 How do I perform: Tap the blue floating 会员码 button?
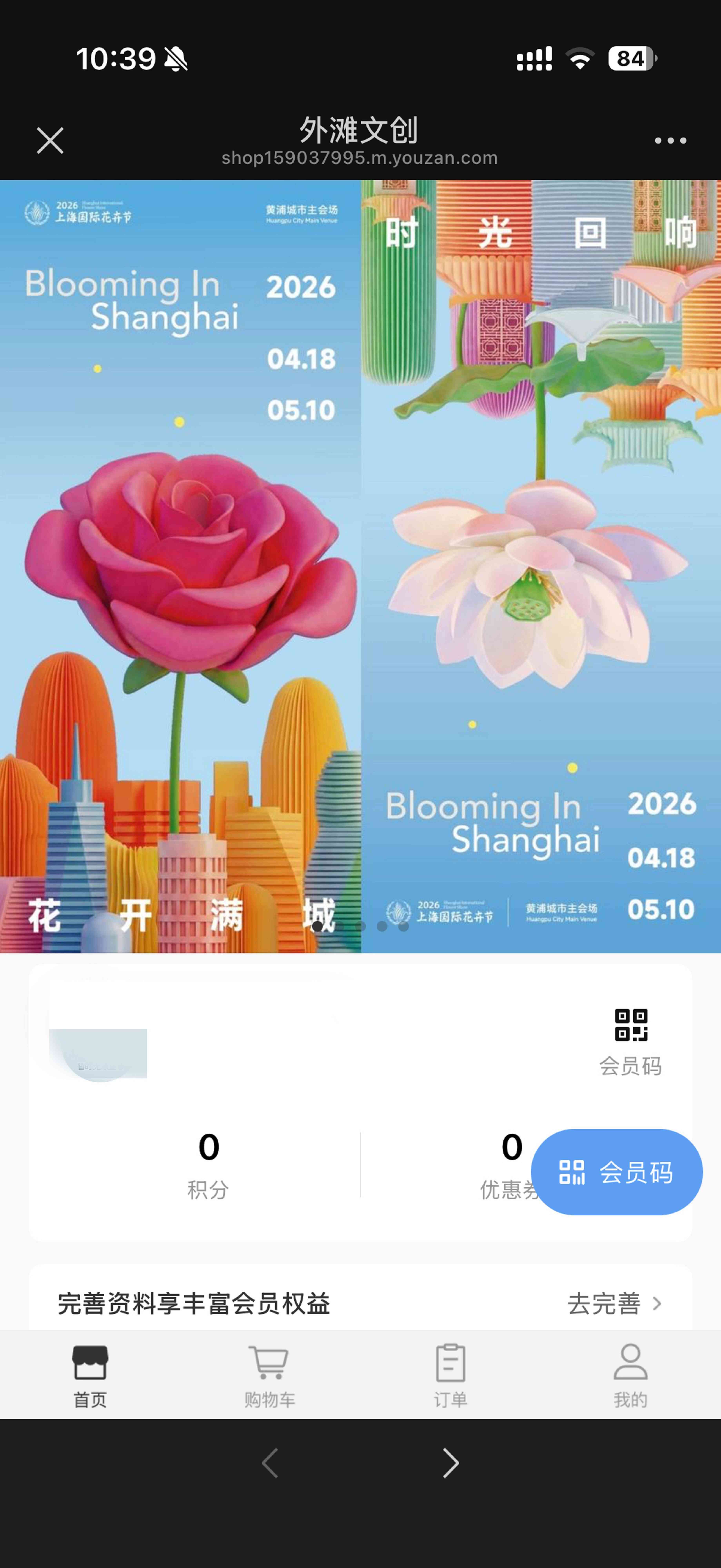[x=616, y=1172]
